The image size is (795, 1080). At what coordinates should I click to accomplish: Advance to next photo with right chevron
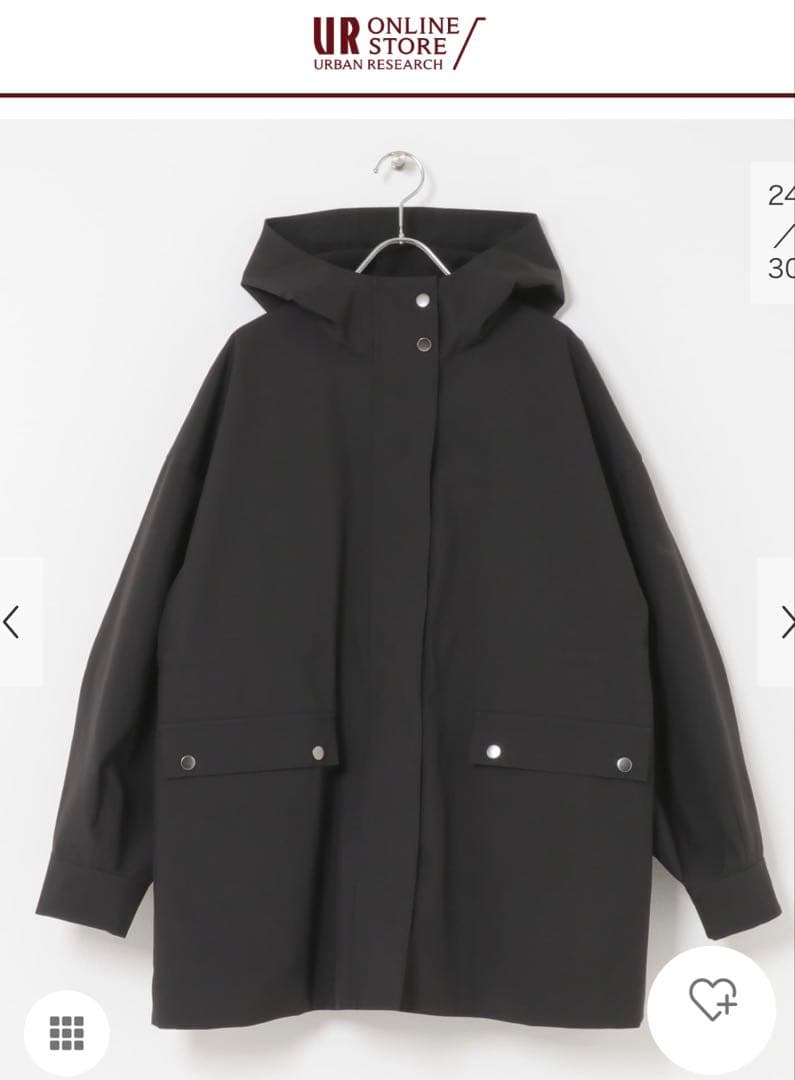tap(784, 619)
